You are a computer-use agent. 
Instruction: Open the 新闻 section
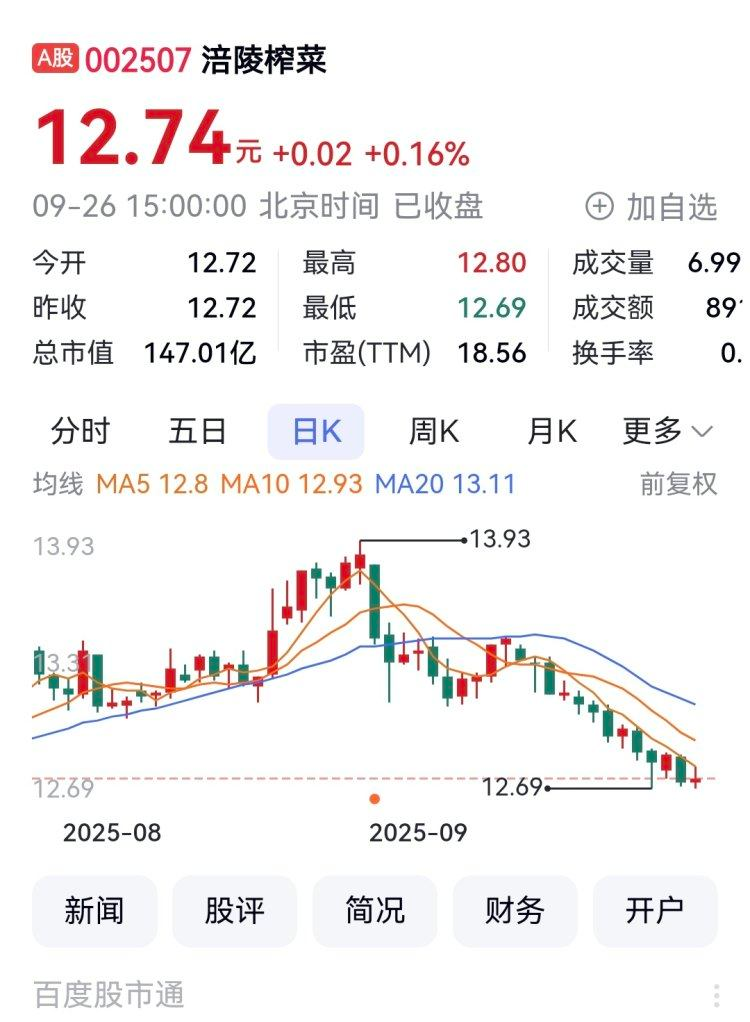point(95,910)
